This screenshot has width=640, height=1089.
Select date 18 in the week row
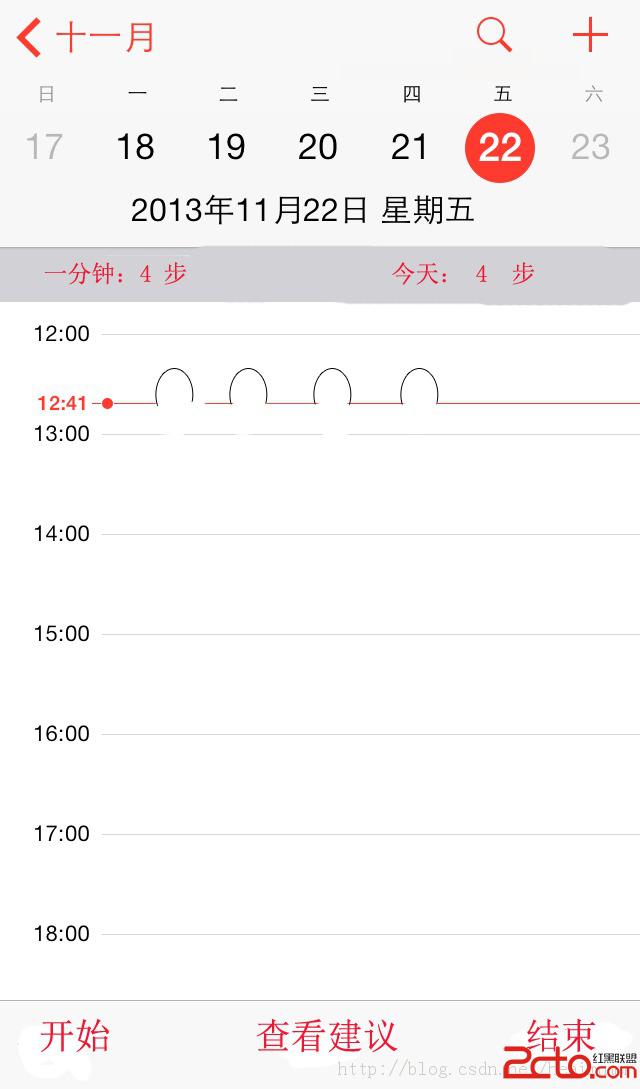pyautogui.click(x=135, y=147)
